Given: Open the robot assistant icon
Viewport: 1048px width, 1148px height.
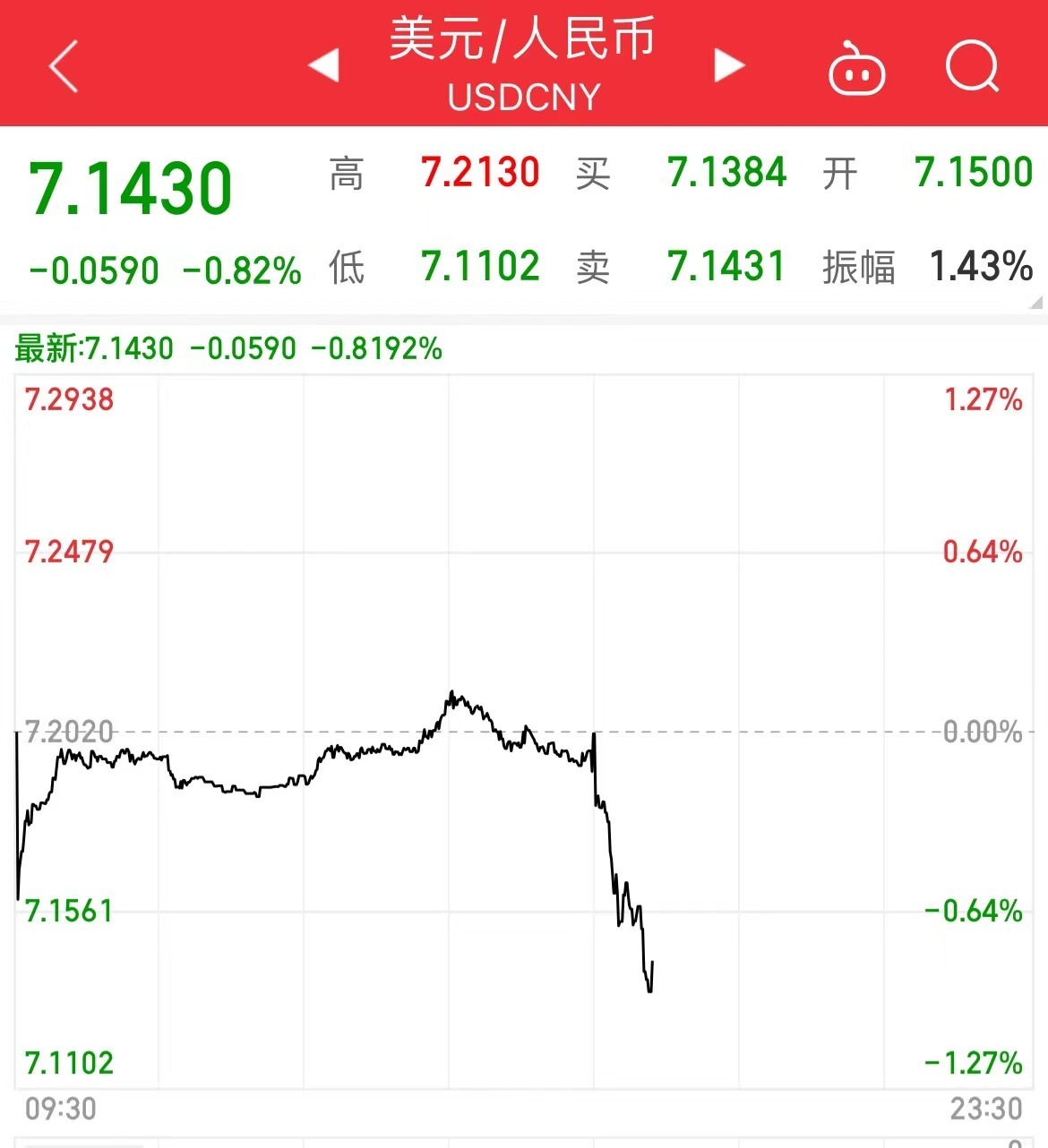Looking at the screenshot, I should point(856,68).
